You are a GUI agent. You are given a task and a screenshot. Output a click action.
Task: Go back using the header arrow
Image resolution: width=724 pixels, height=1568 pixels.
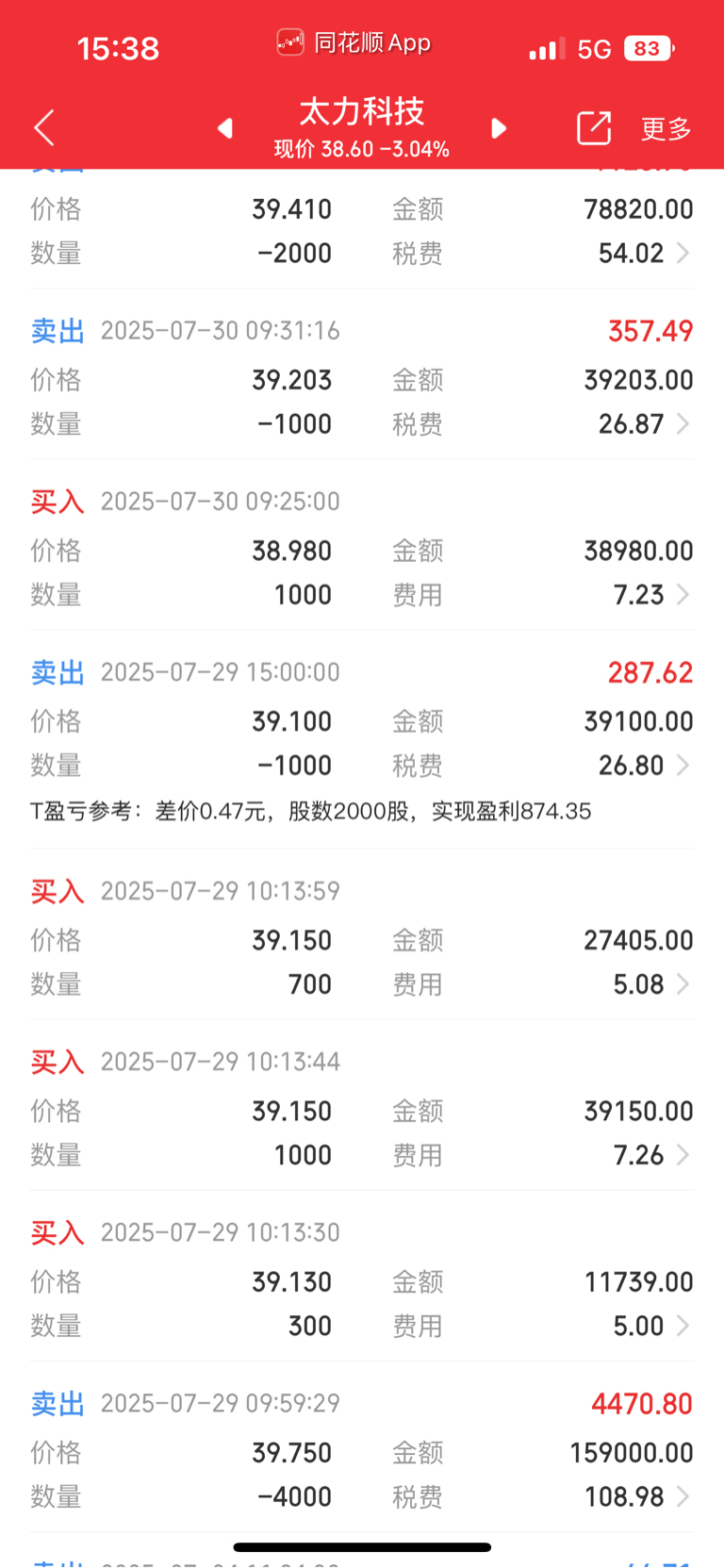[44, 127]
